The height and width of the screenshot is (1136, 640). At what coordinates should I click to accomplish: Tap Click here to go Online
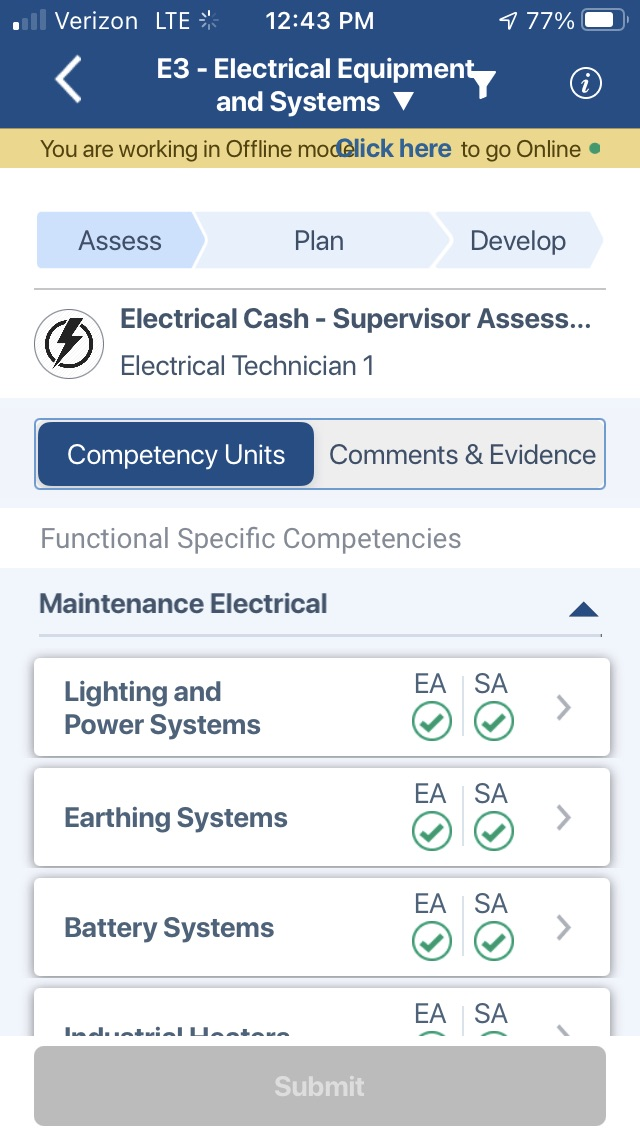[394, 149]
